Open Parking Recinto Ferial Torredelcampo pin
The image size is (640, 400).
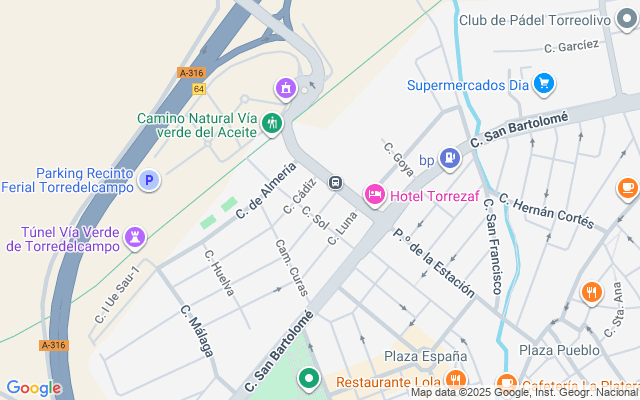click(x=148, y=181)
